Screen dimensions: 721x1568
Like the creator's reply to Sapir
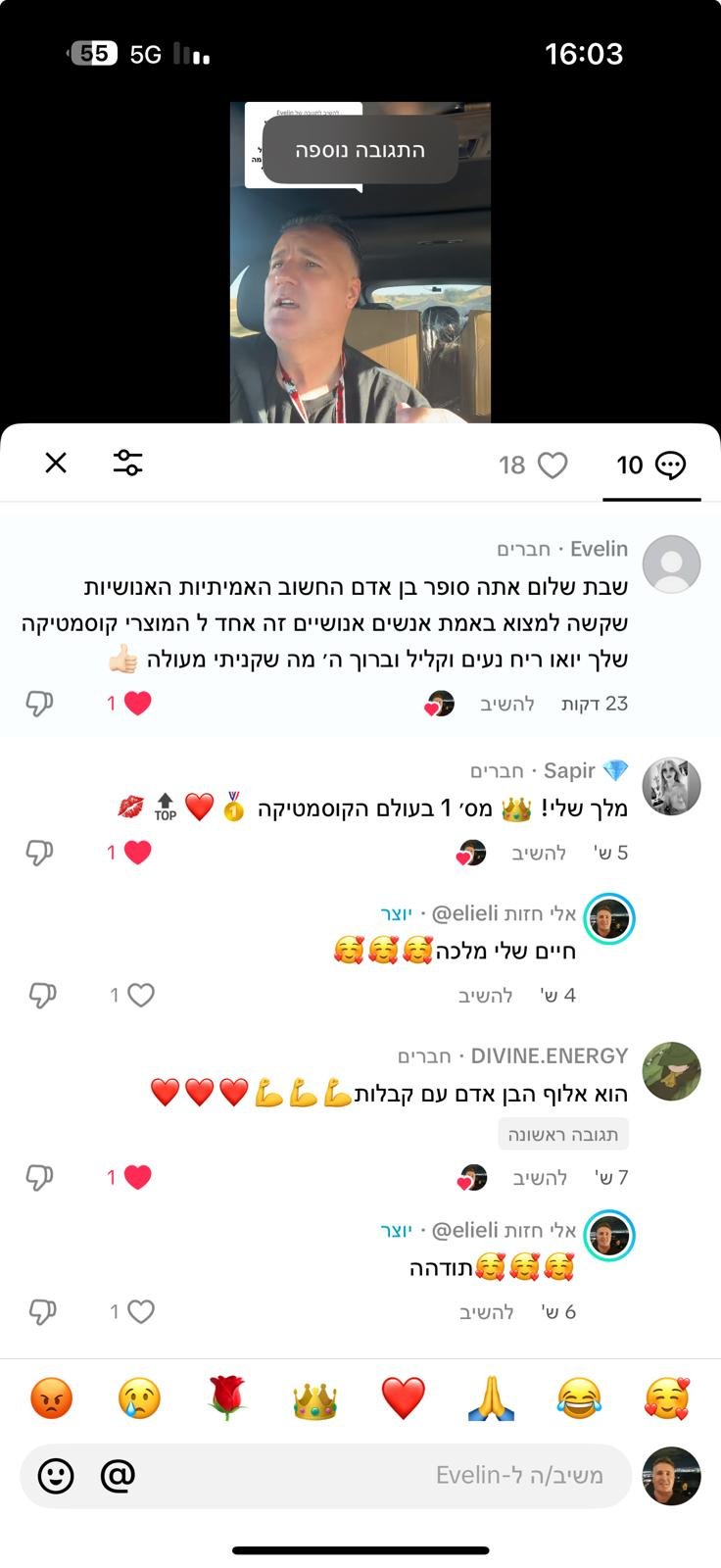coord(140,996)
